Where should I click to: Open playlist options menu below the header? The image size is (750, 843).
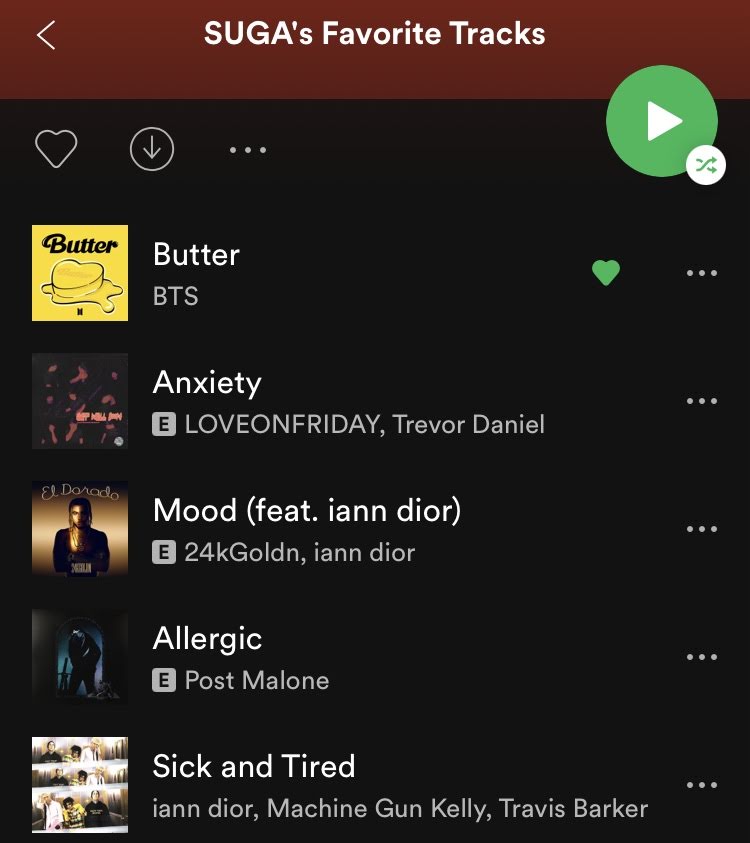247,150
